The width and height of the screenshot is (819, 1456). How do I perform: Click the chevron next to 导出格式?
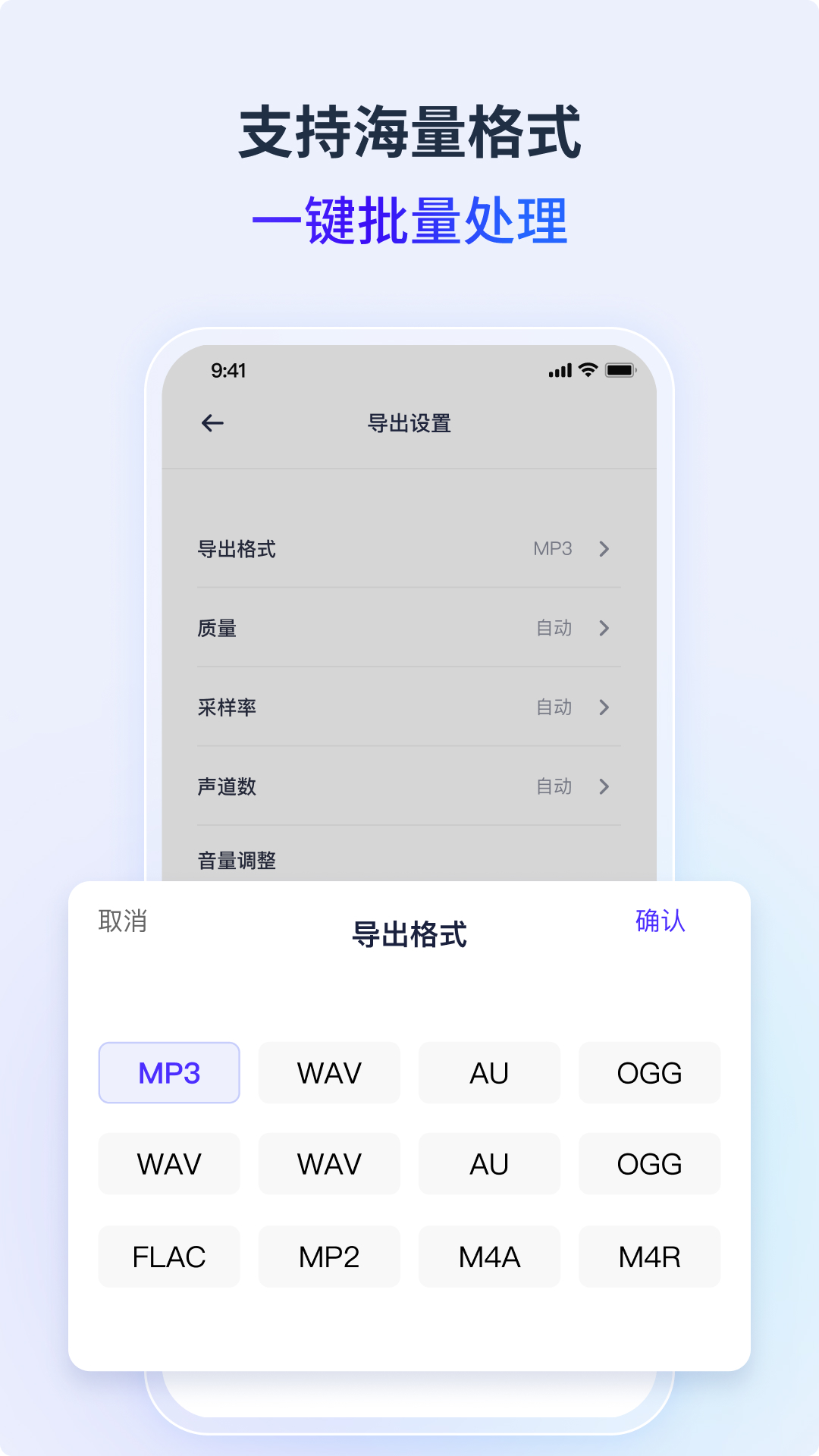[x=604, y=549]
